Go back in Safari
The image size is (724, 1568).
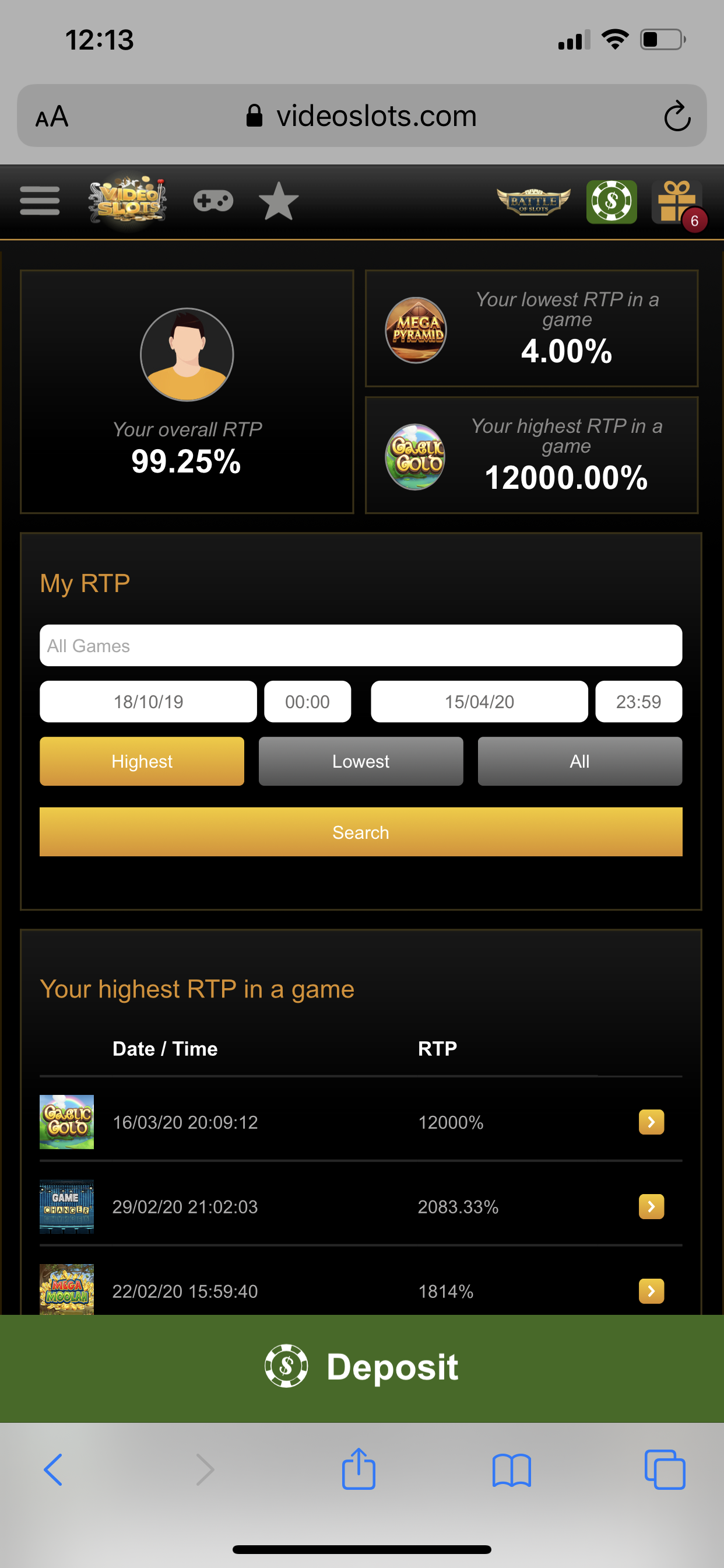tap(54, 1470)
